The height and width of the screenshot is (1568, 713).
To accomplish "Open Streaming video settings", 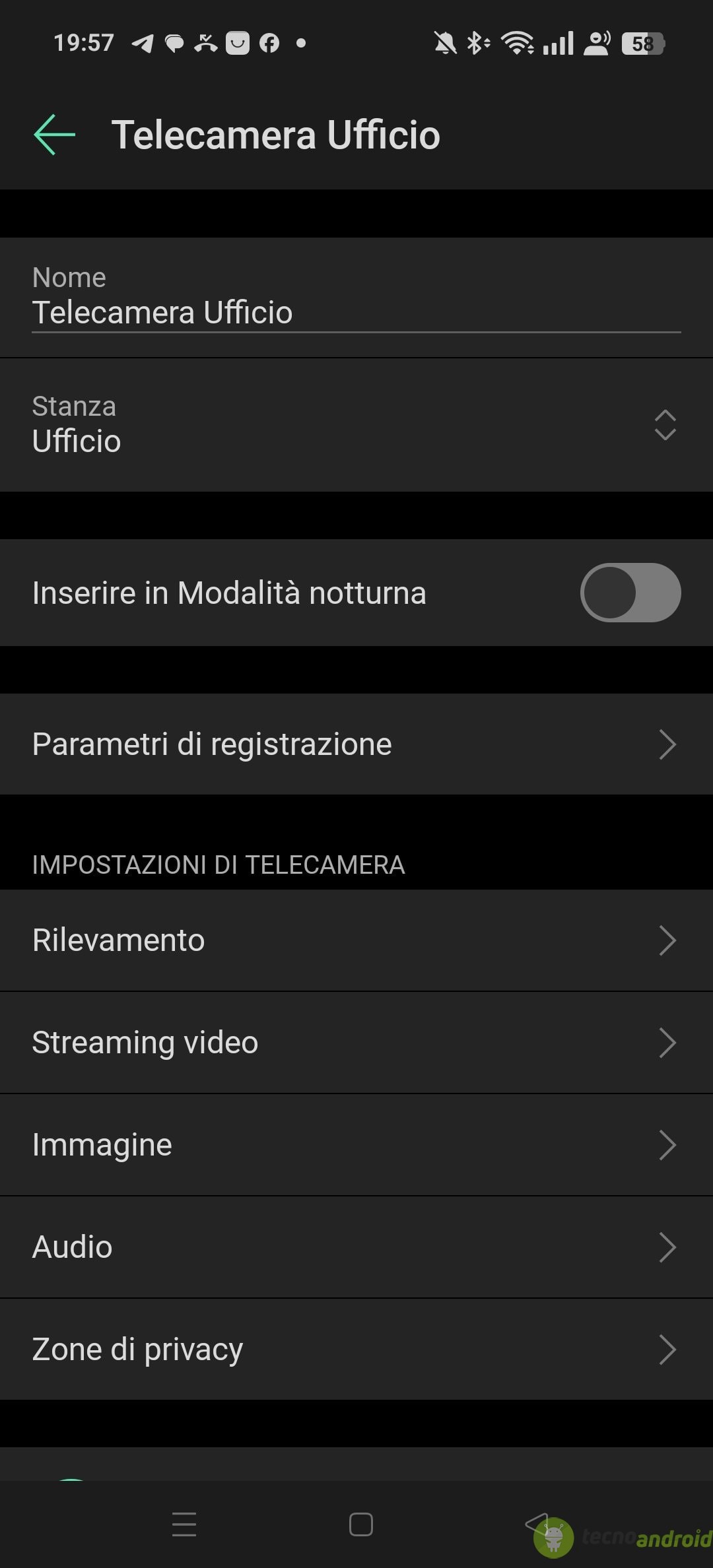I will [356, 1043].
